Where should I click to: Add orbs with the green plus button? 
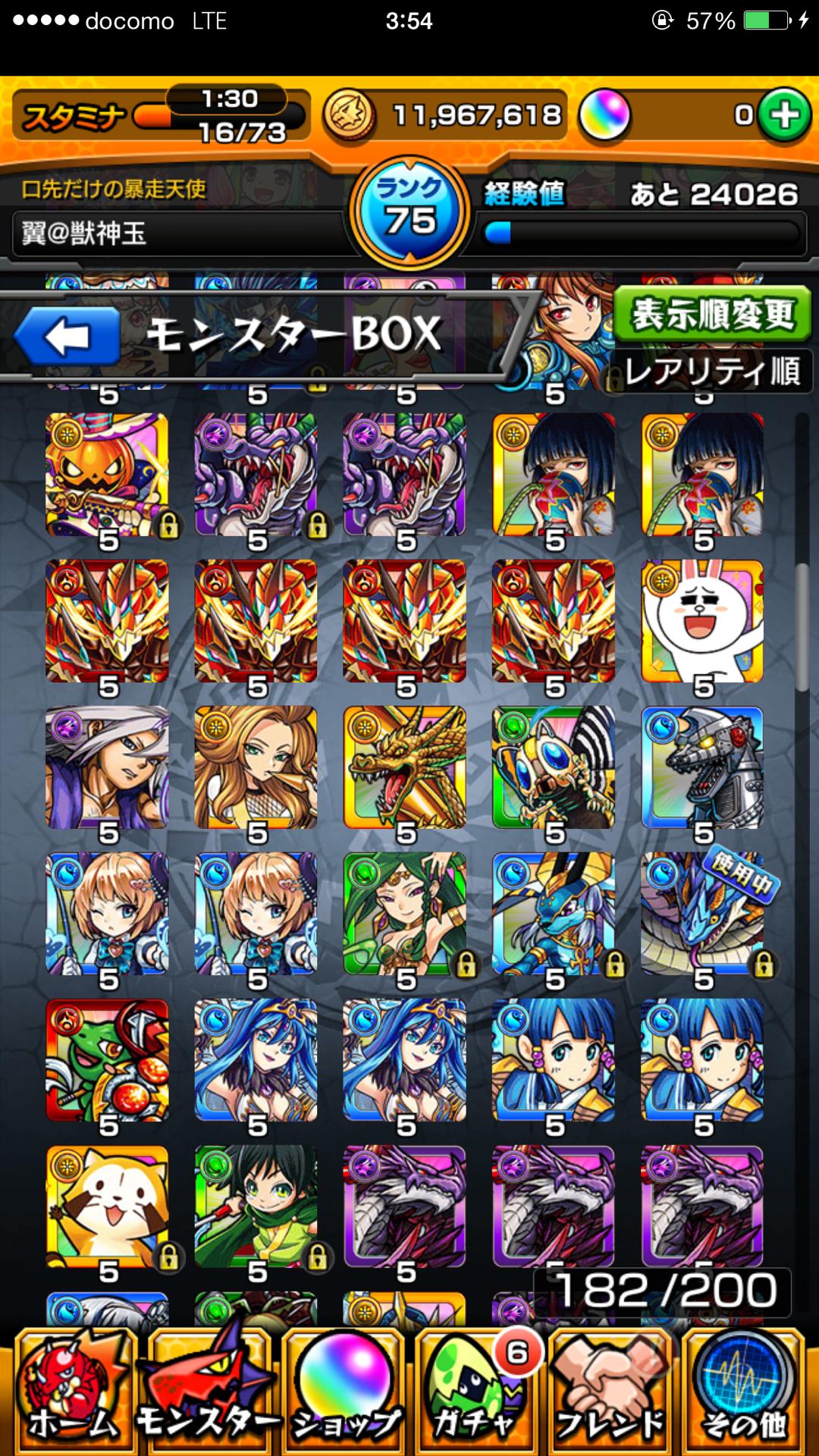coord(785,115)
